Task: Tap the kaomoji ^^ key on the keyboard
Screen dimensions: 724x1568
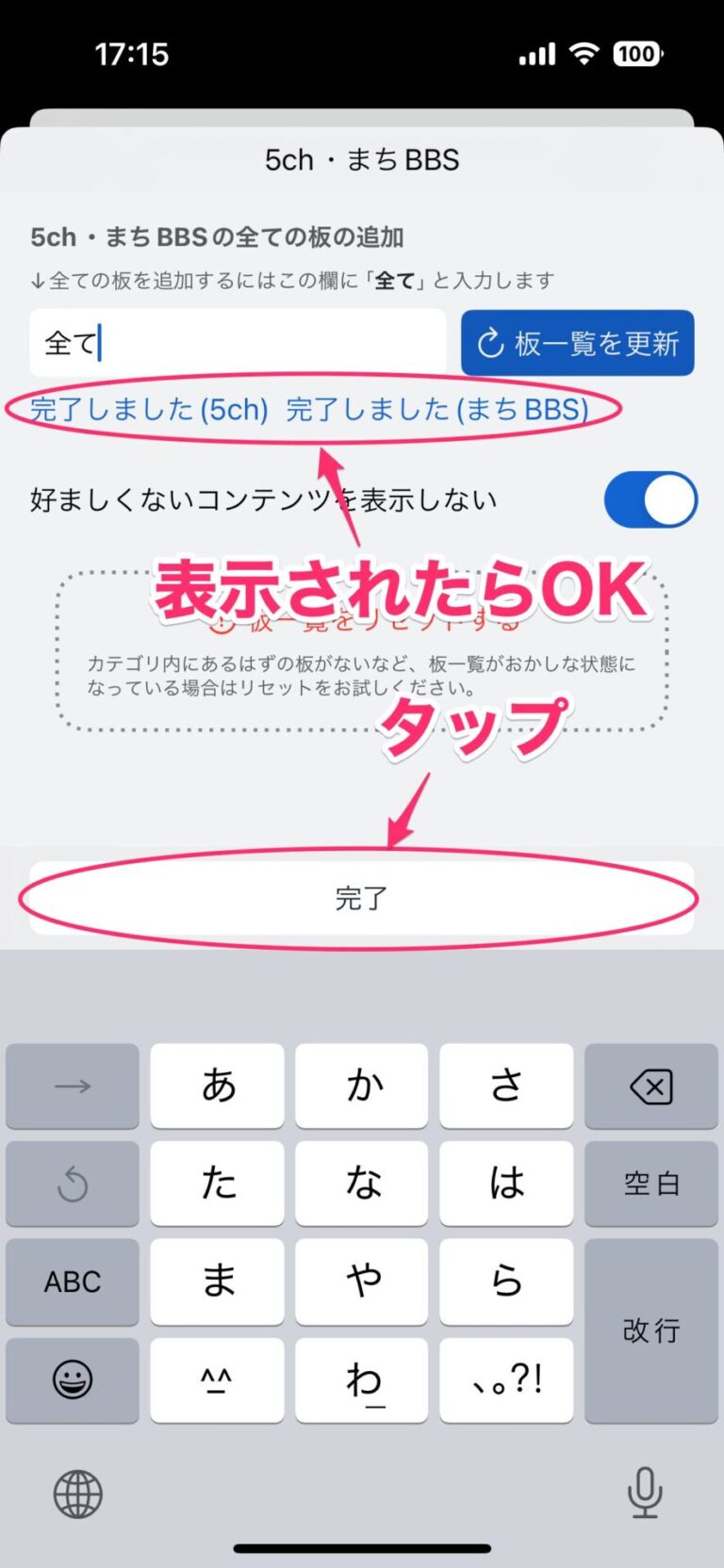Action: tap(217, 1380)
